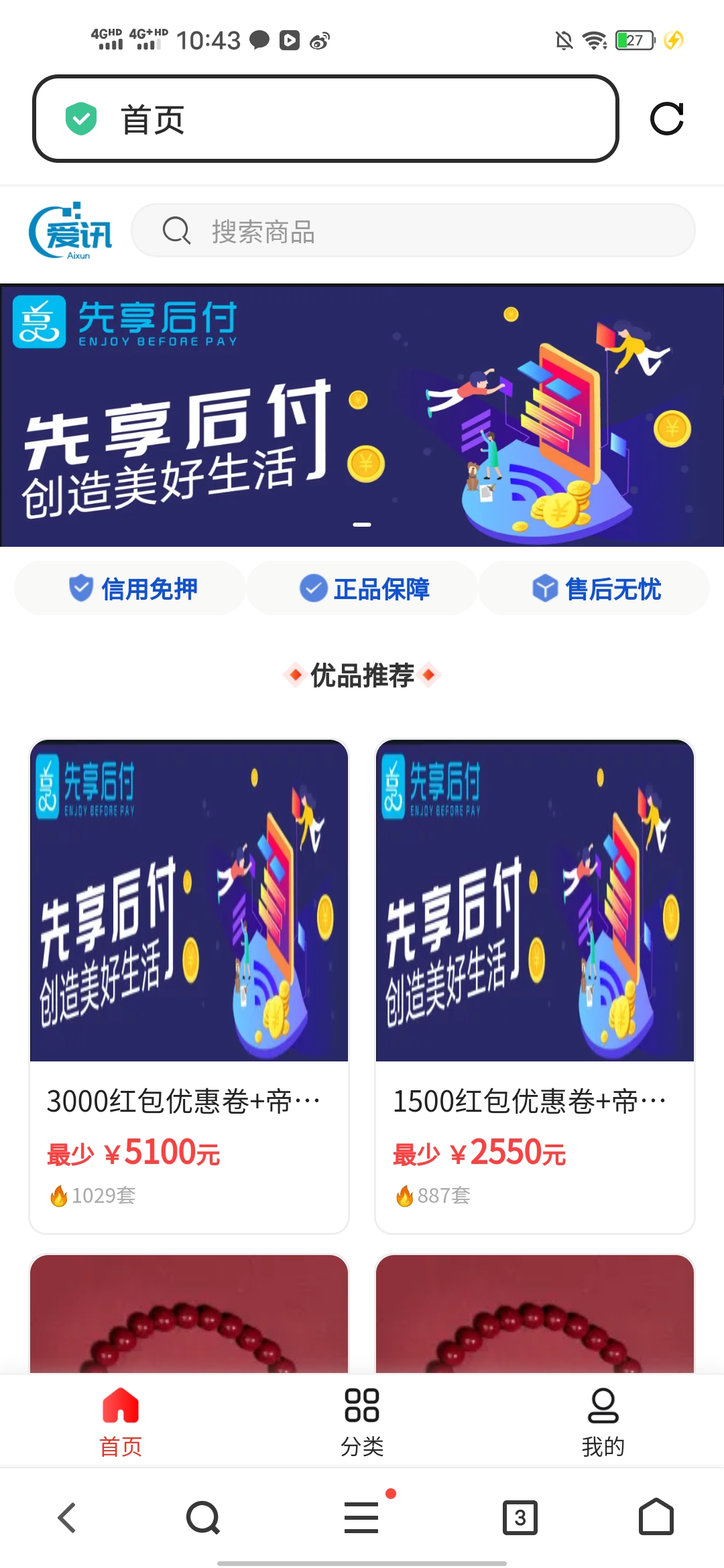Image resolution: width=724 pixels, height=1568 pixels.
Task: Open the browser search tool
Action: (203, 1518)
